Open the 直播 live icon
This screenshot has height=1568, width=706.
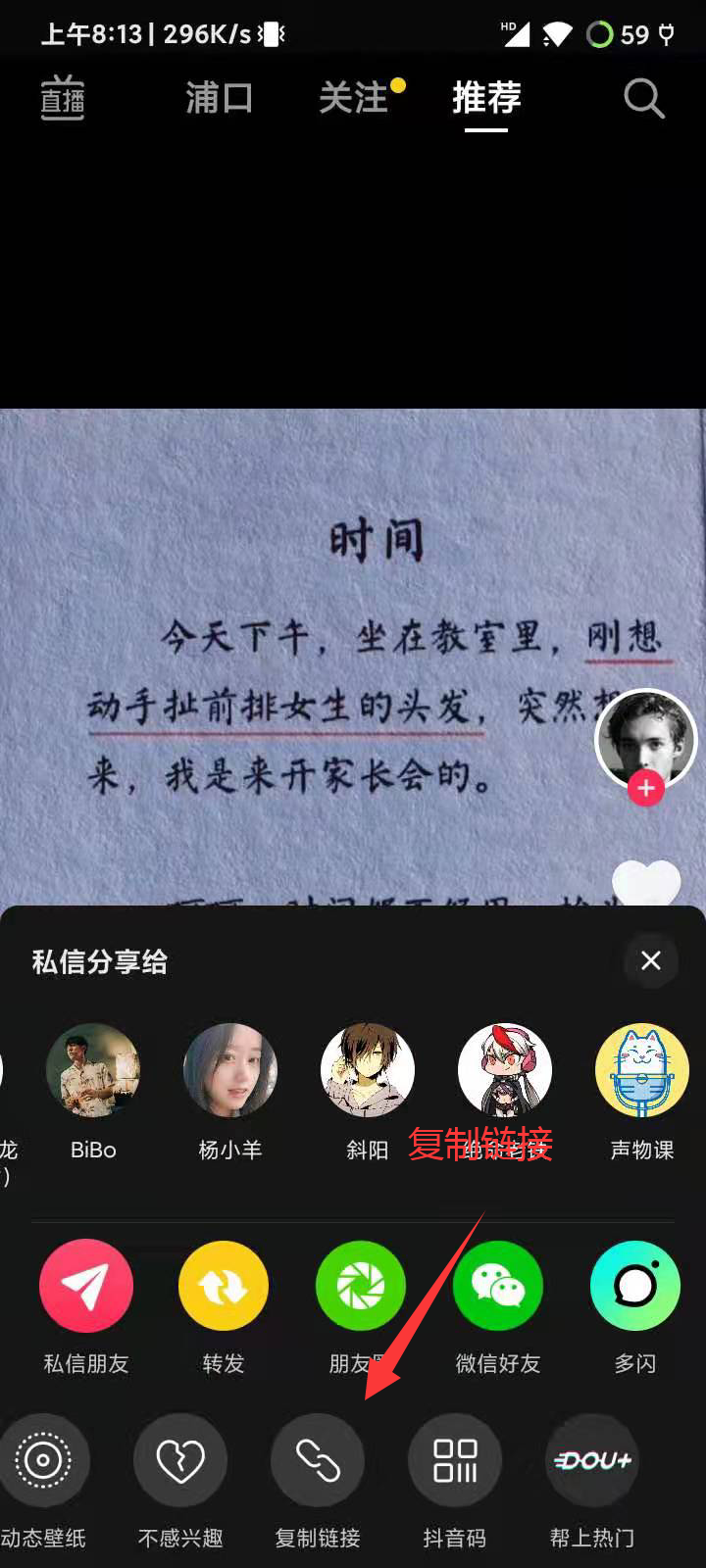[x=62, y=98]
